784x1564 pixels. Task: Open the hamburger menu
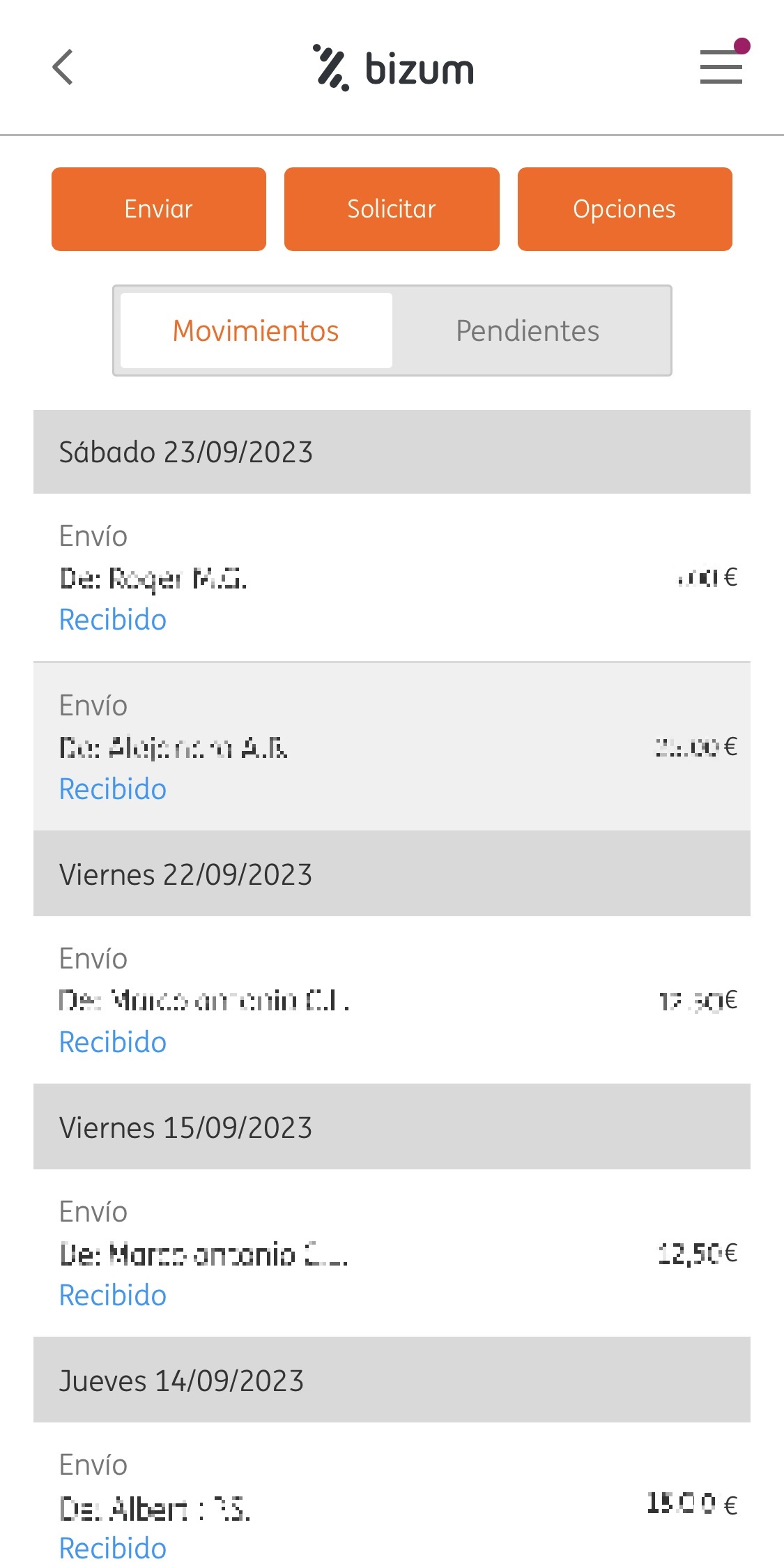click(x=721, y=66)
